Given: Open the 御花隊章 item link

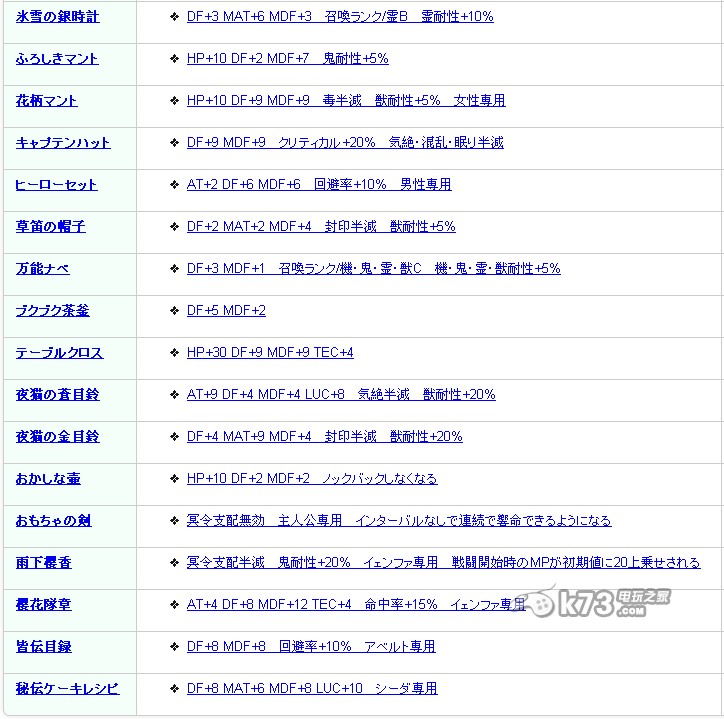Looking at the screenshot, I should pyautogui.click(x=43, y=605).
